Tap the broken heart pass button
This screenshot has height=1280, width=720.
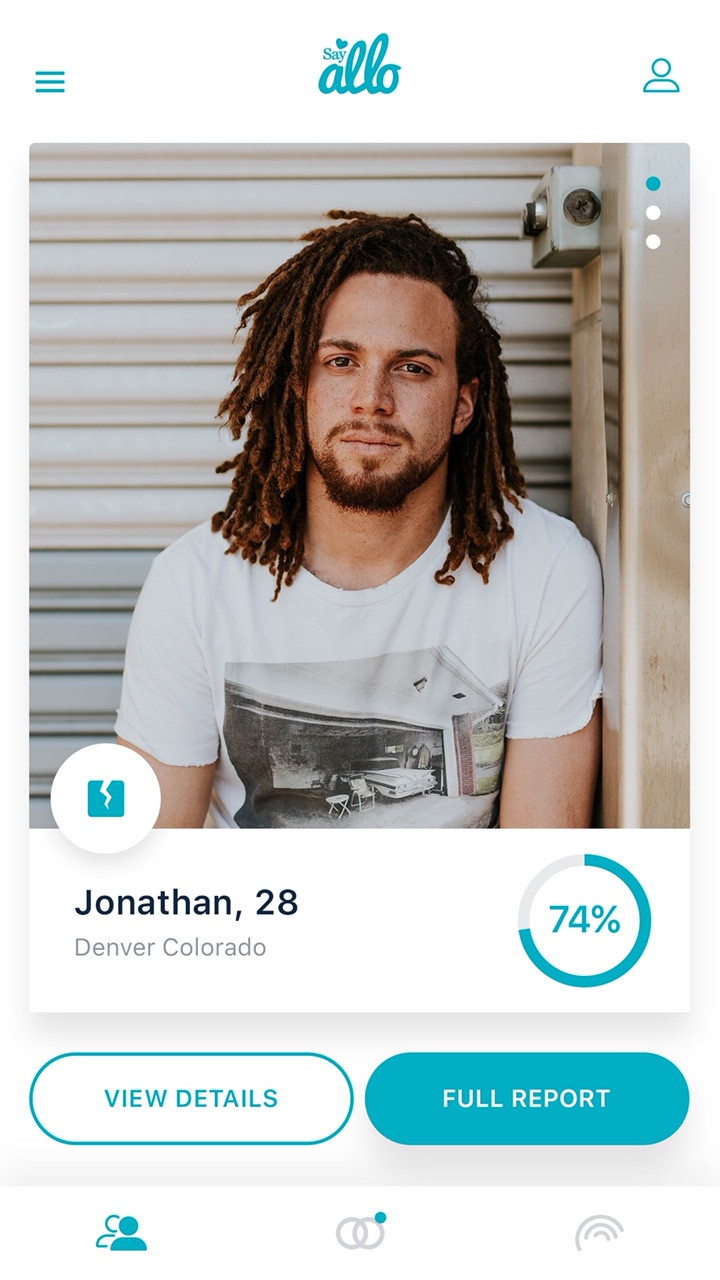[x=106, y=799]
